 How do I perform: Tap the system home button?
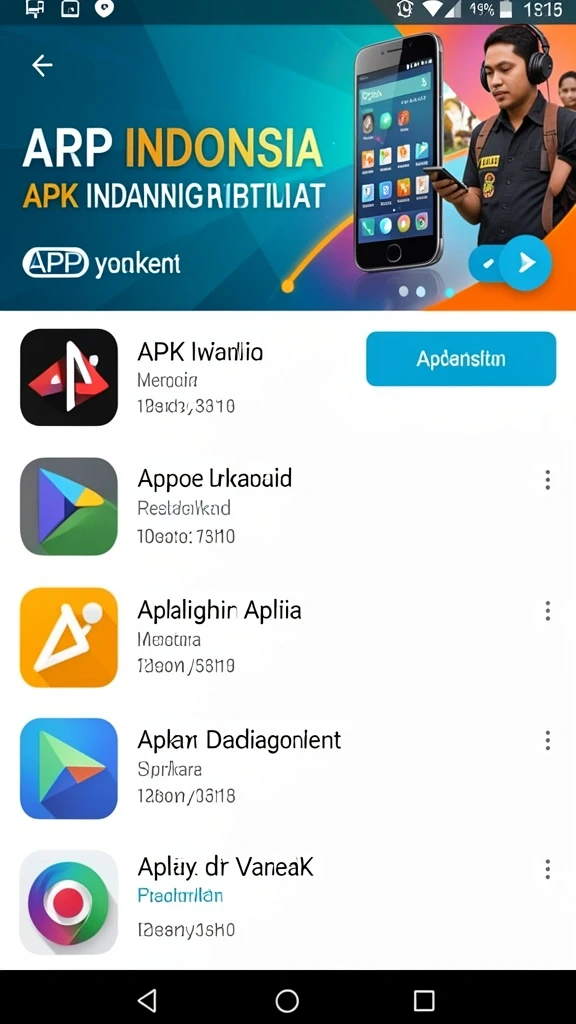287,1000
